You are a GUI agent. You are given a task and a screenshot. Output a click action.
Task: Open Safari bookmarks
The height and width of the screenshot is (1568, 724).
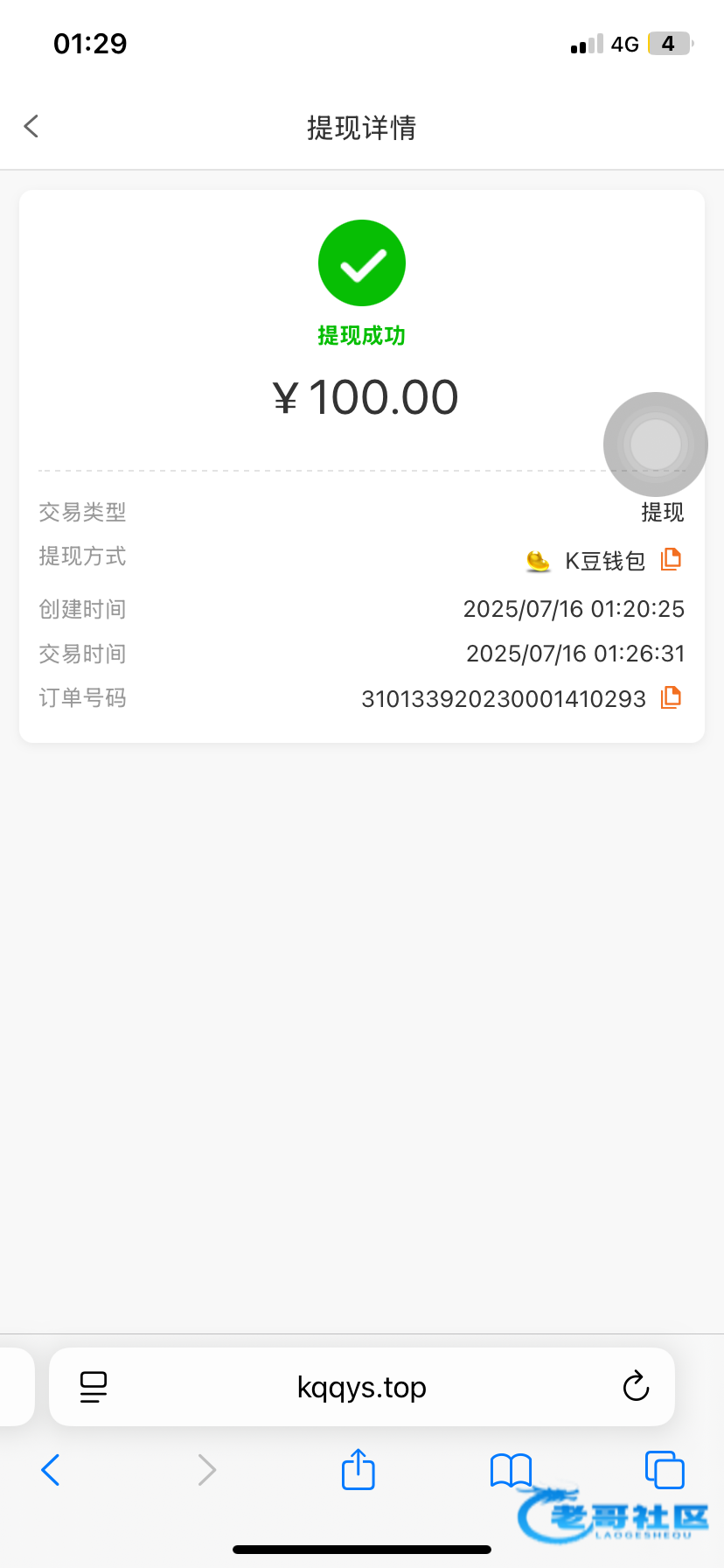coord(511,1470)
